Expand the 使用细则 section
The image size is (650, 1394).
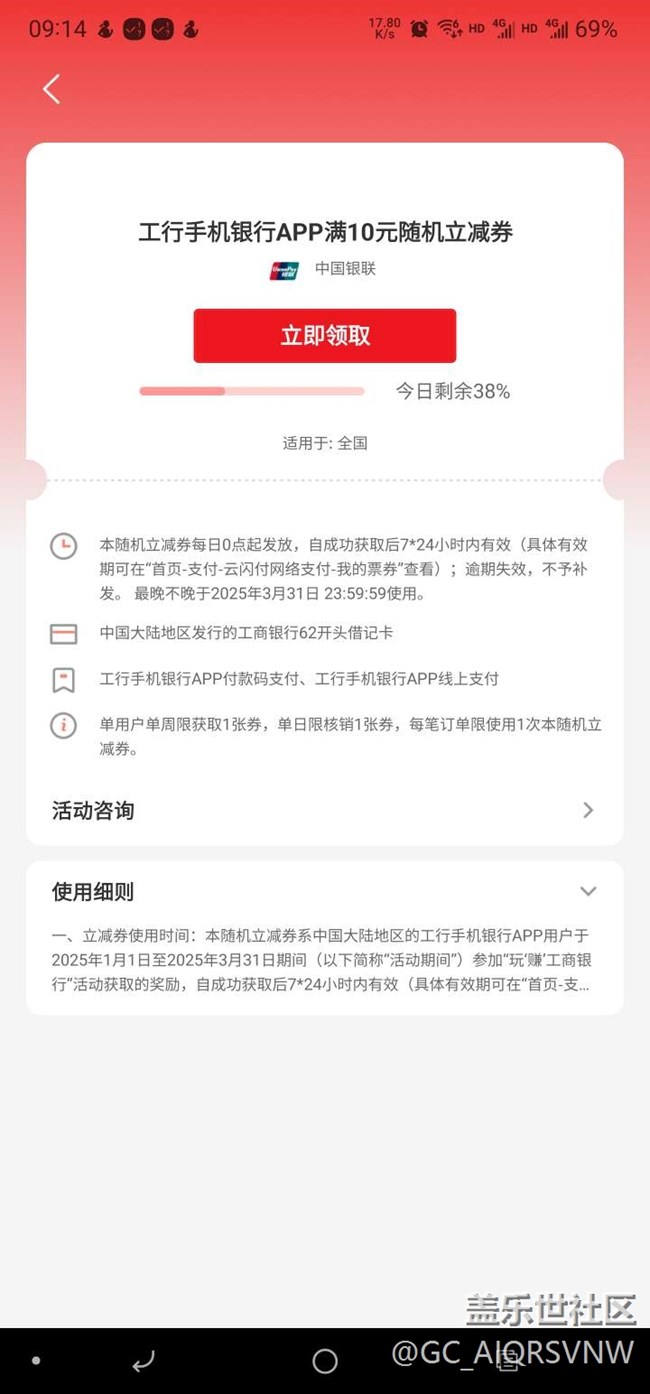point(587,891)
